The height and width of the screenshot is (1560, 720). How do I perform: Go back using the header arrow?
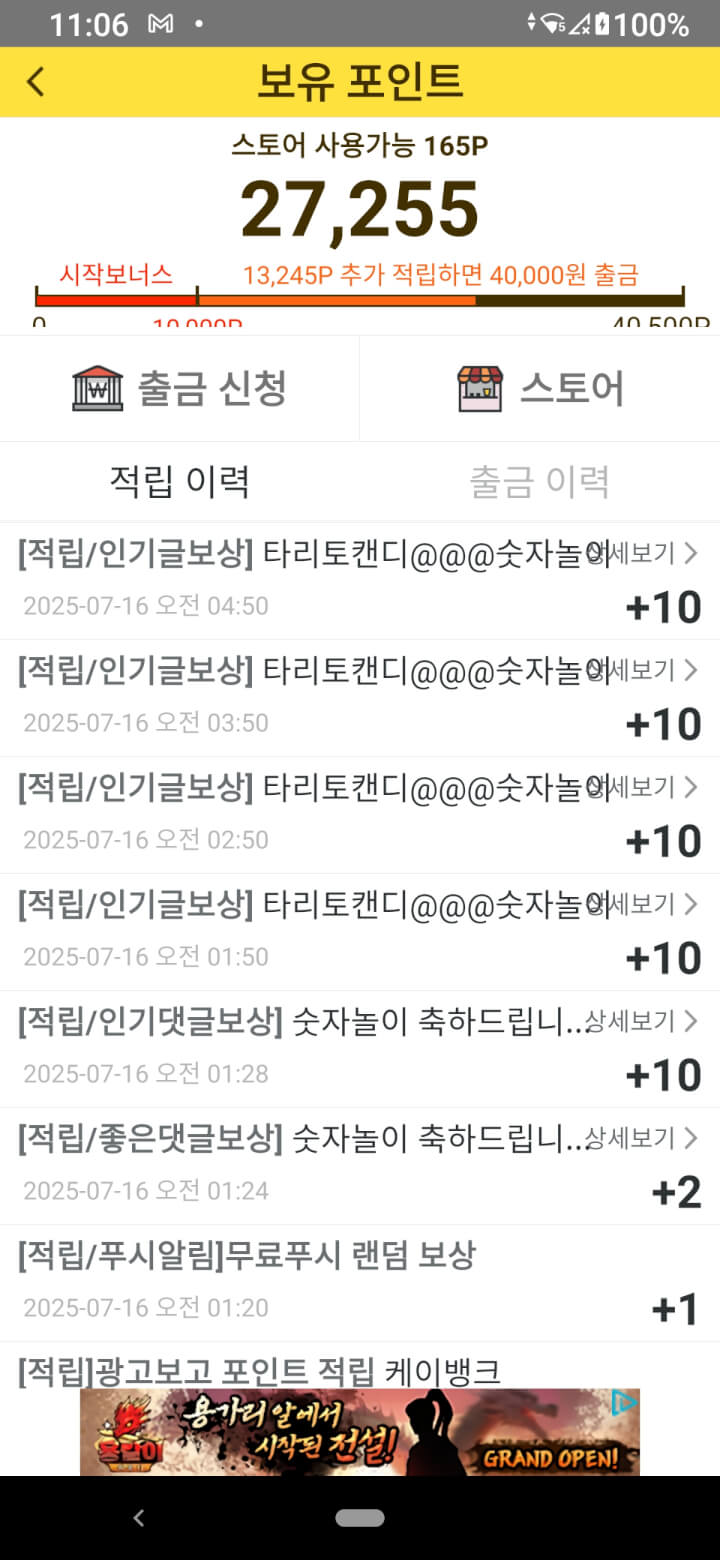(x=36, y=82)
